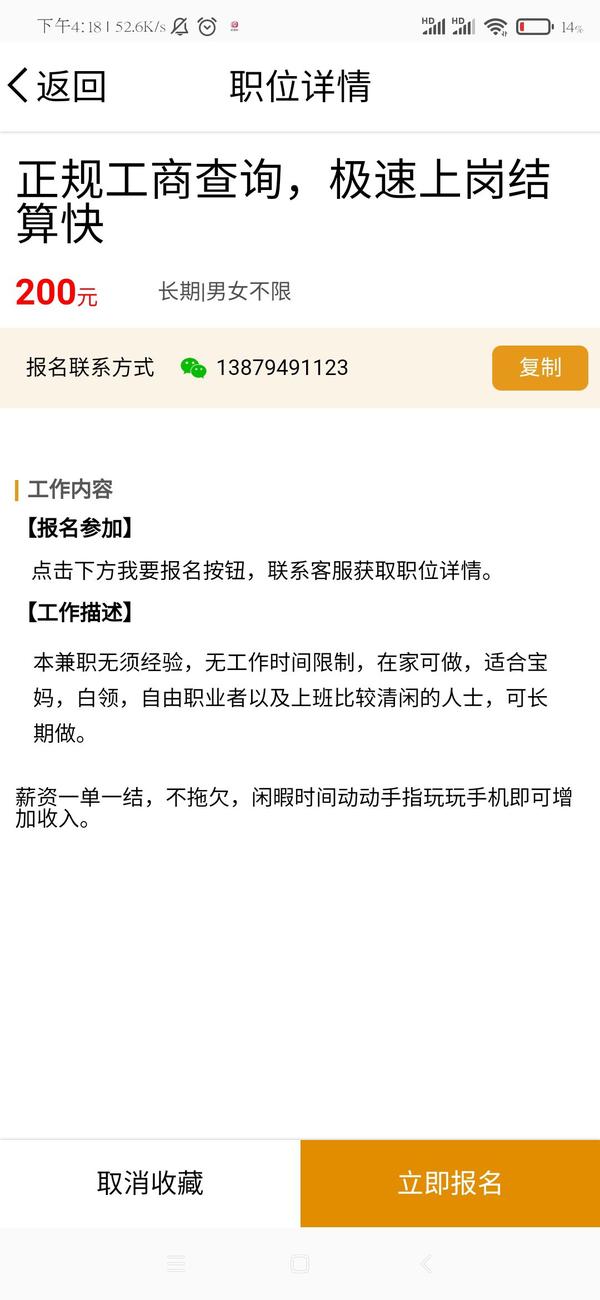Viewport: 600px width, 1300px height.
Task: Tap 取消收藏 to remove from favorites
Action: tap(150, 1183)
